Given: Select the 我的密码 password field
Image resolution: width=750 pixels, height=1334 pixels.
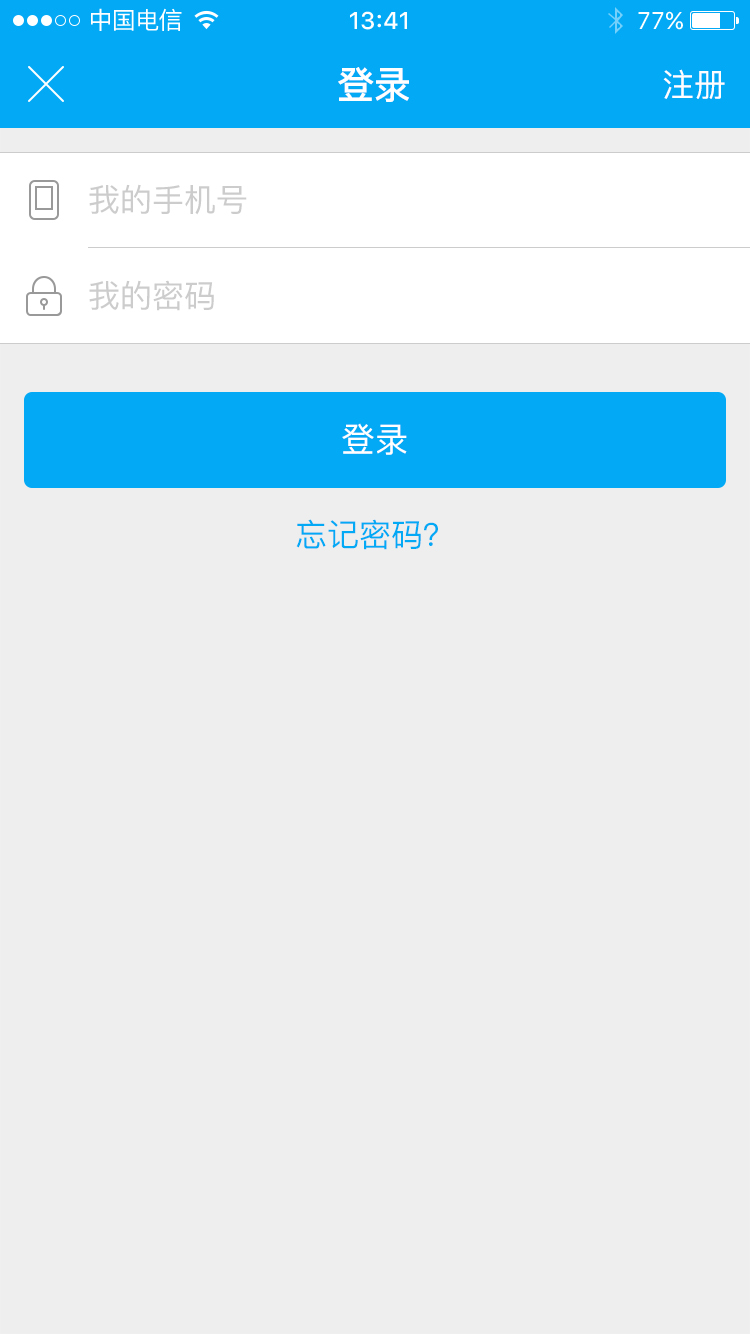Looking at the screenshot, I should tap(400, 296).
